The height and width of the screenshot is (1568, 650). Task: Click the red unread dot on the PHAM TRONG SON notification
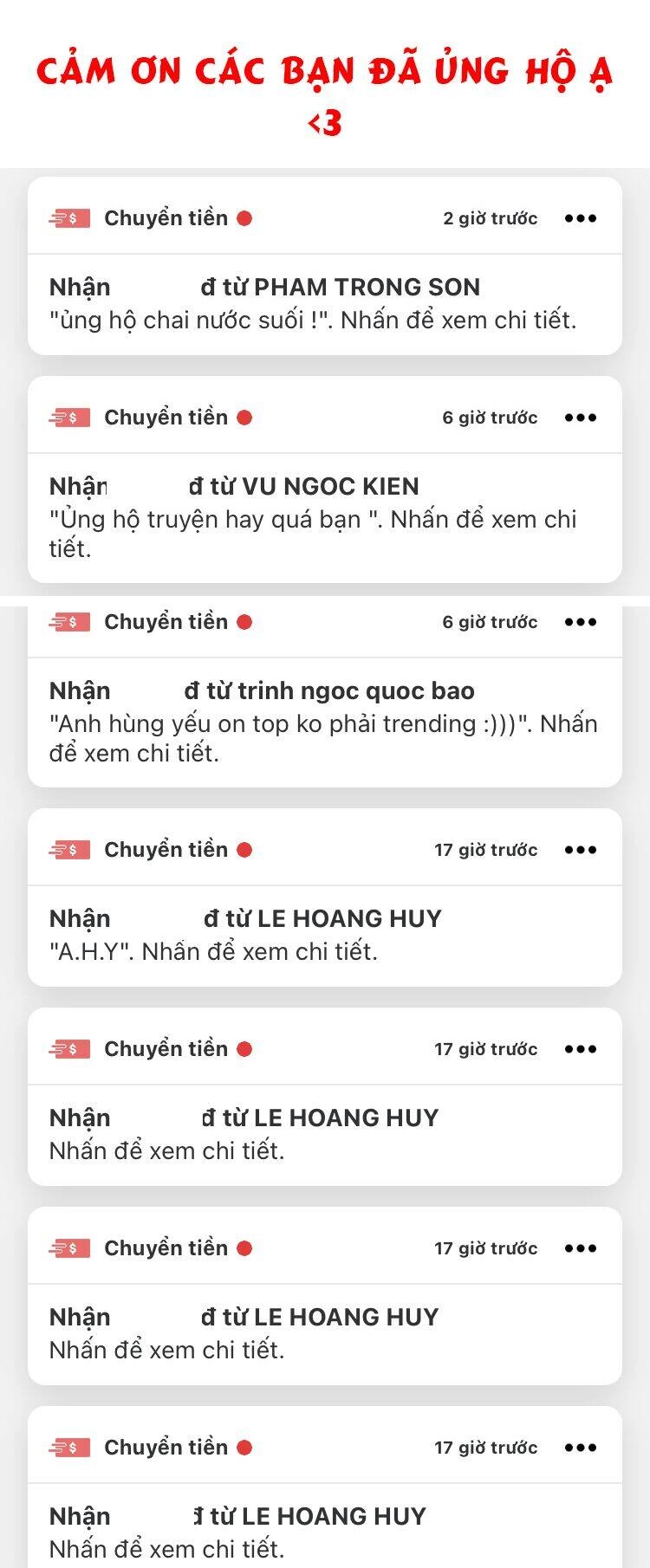tap(247, 217)
